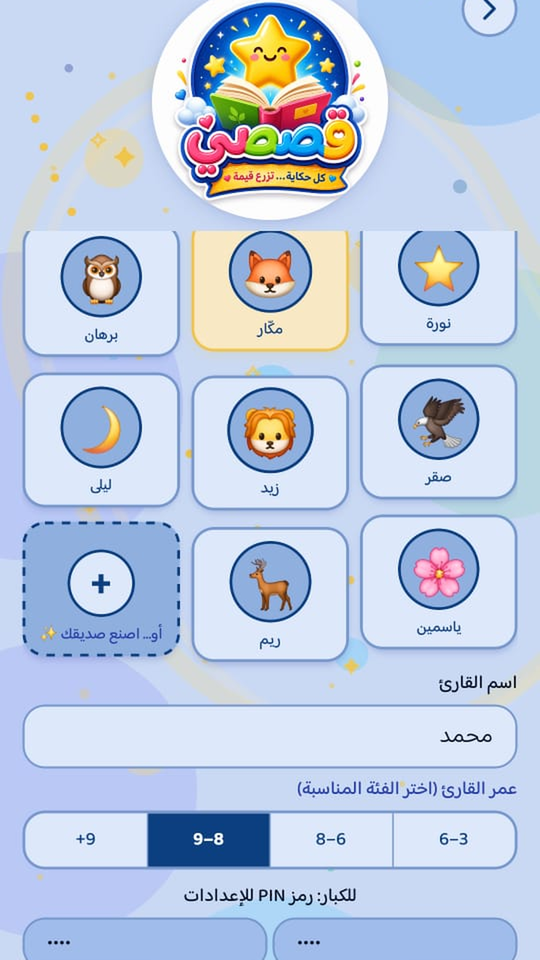
Task: Pick the star avatar نورة
Action: (x=438, y=288)
